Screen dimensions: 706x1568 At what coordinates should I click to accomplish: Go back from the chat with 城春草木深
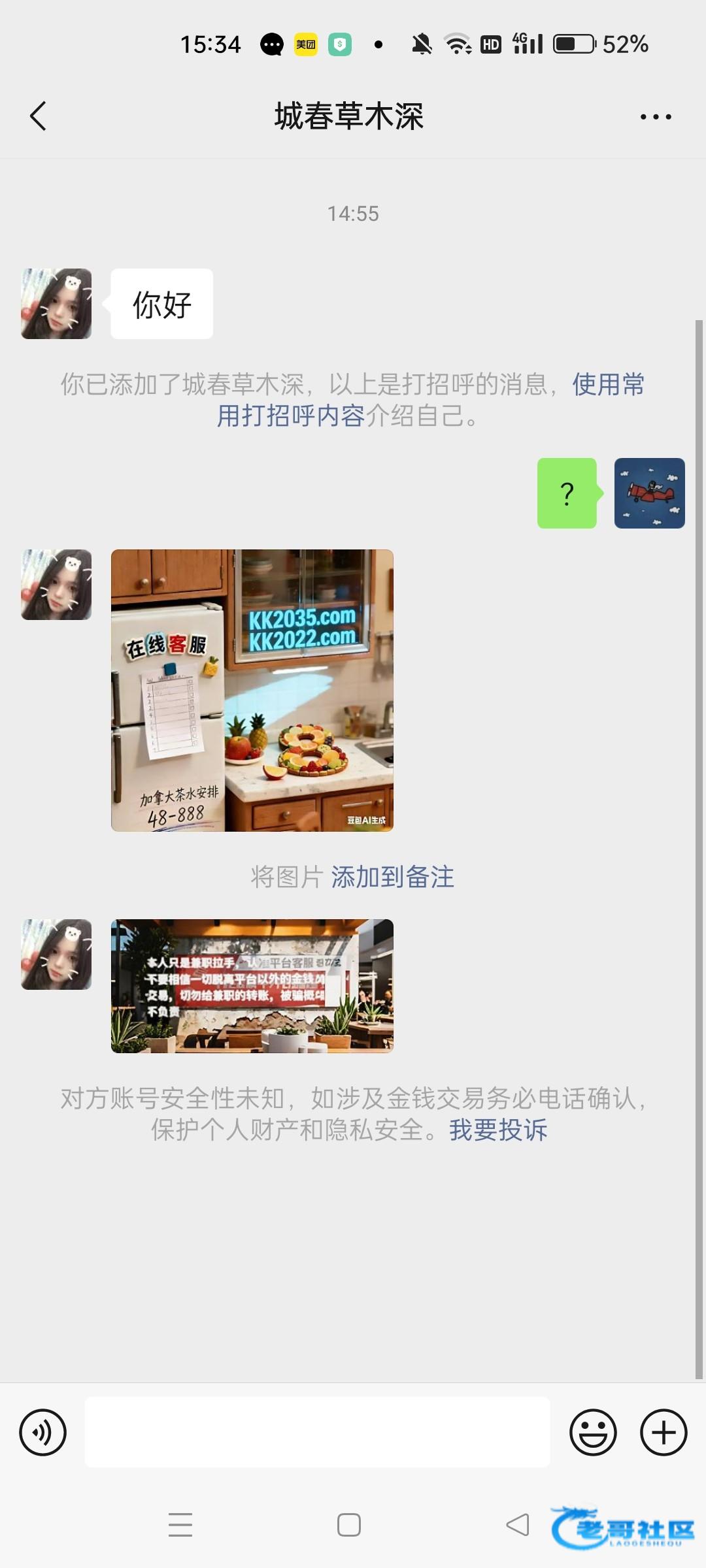coord(38,116)
